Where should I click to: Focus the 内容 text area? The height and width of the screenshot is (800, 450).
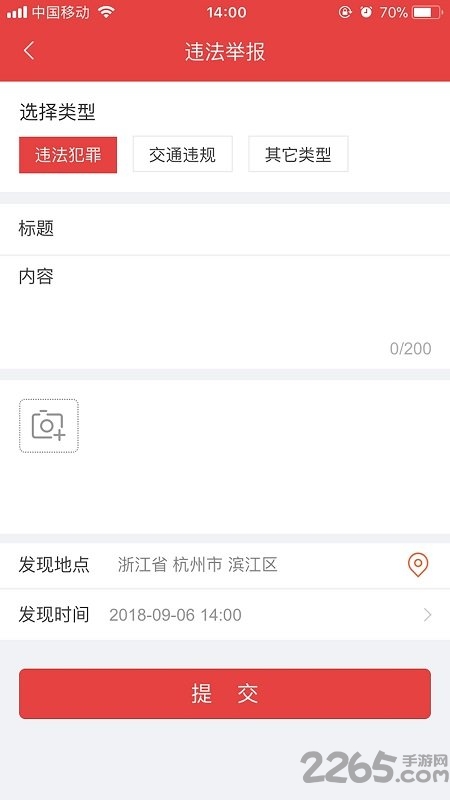point(225,312)
